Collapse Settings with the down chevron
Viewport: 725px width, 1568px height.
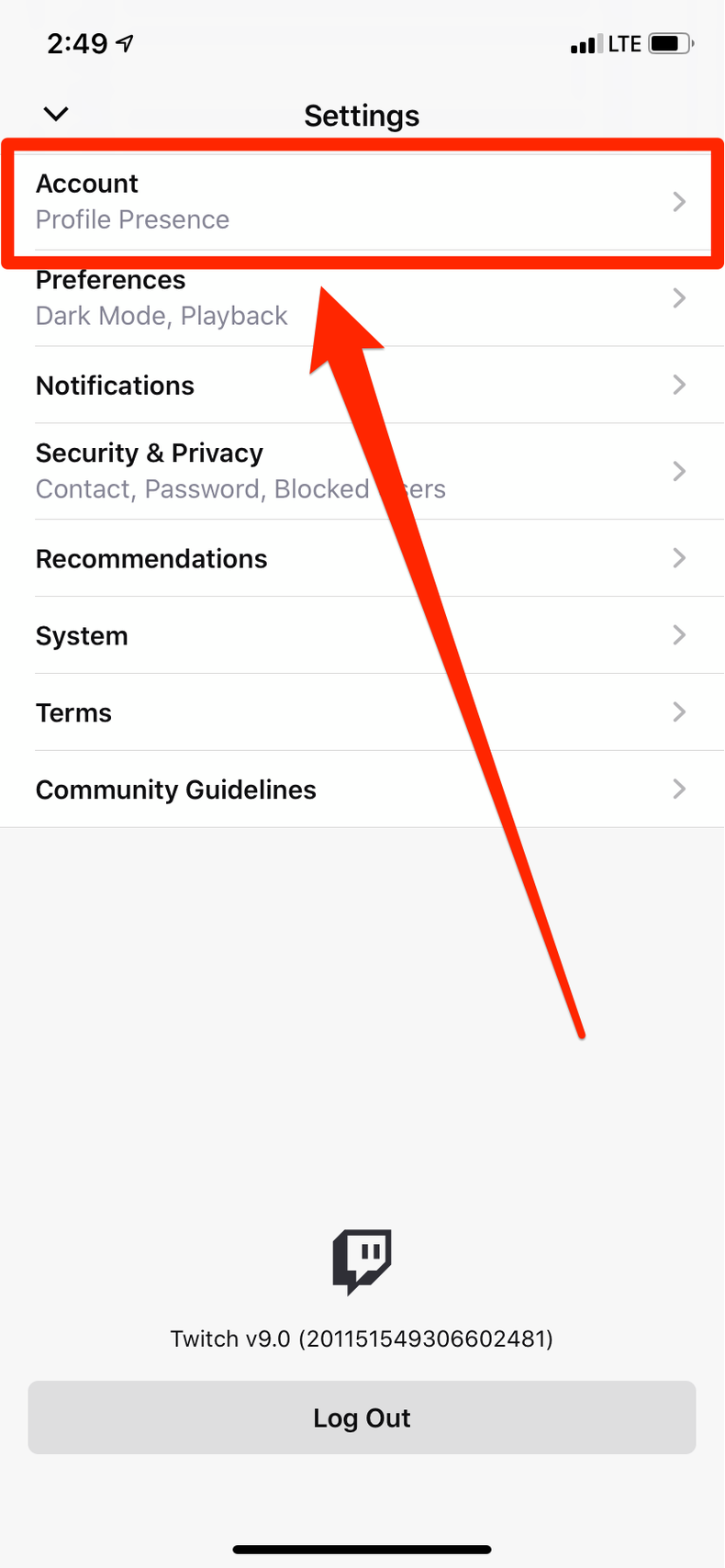pyautogui.click(x=56, y=114)
